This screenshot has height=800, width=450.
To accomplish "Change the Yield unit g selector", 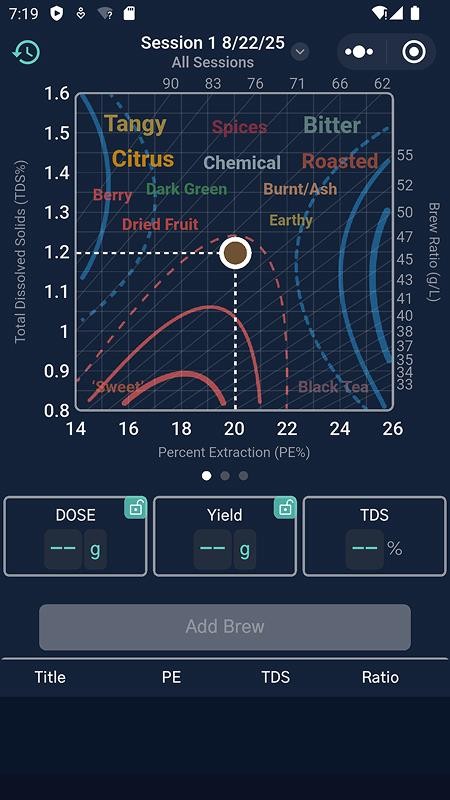I will click(245, 549).
